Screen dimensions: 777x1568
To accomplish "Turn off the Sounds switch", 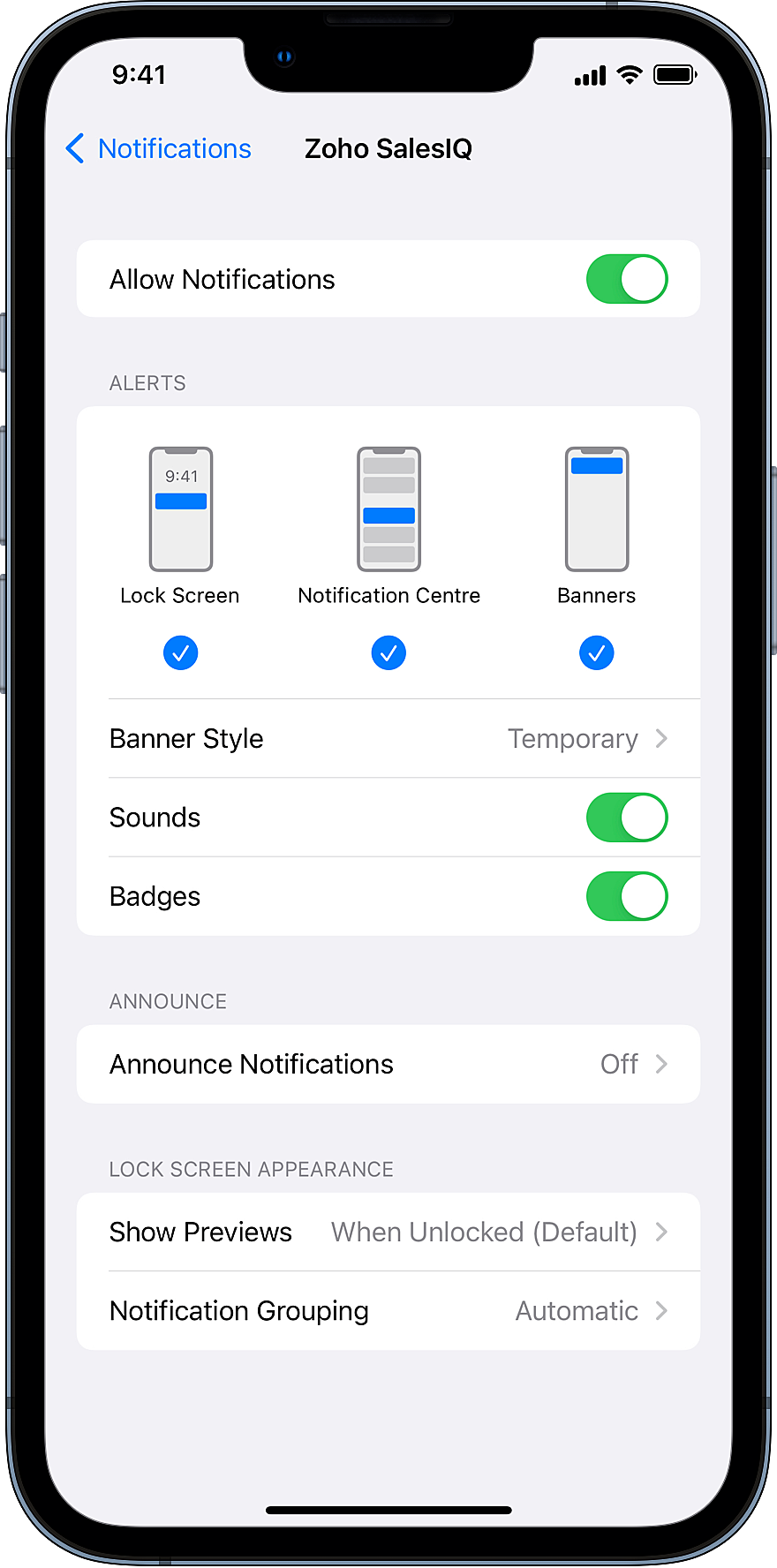I will (x=627, y=818).
